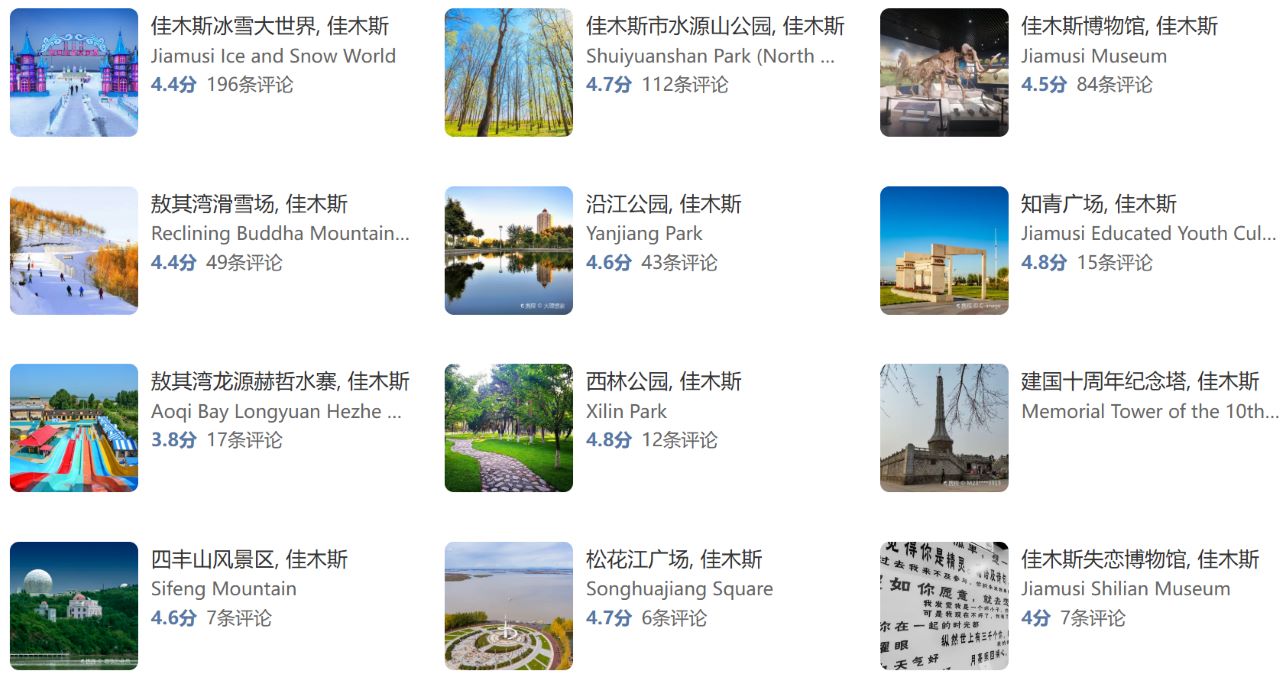Open Jiamusi Ice and Snow World card
1280x681 pixels.
[269, 27]
